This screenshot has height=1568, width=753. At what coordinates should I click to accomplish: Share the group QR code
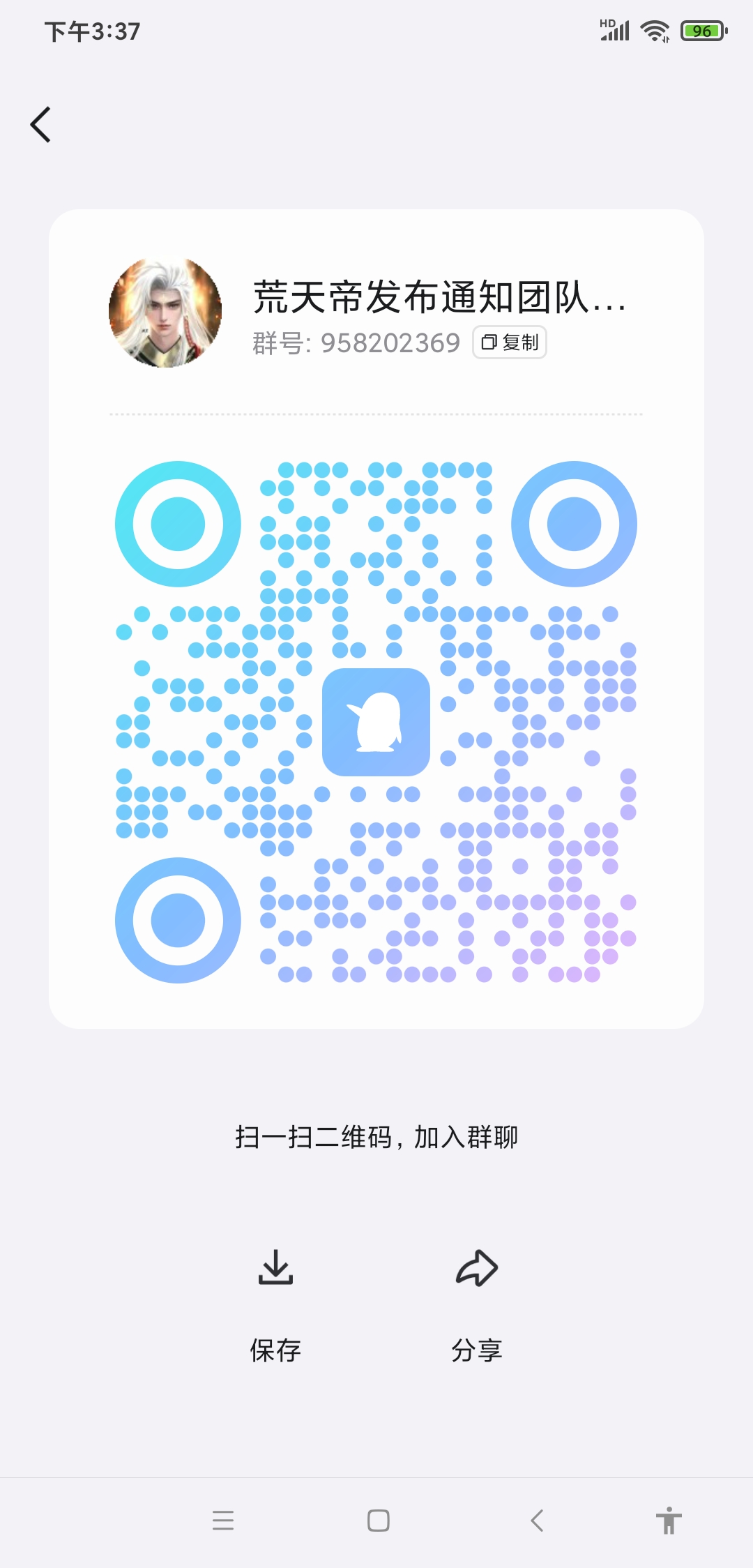(477, 1305)
